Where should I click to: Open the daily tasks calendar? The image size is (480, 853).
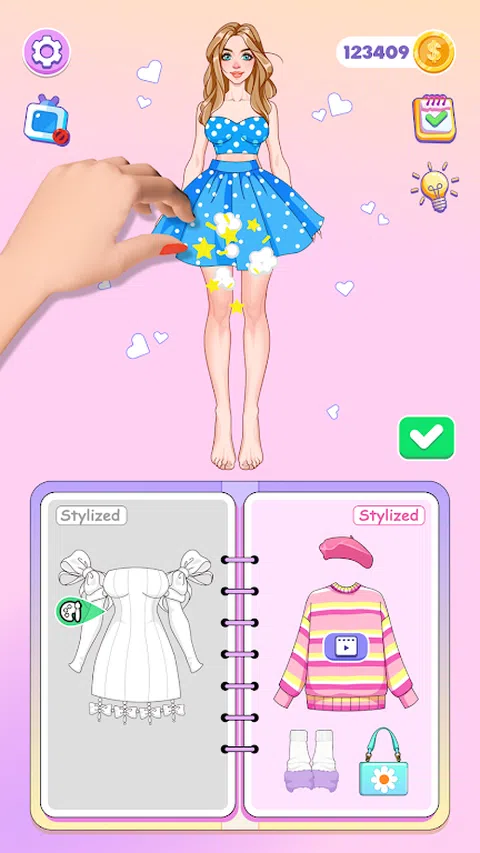coord(434,118)
